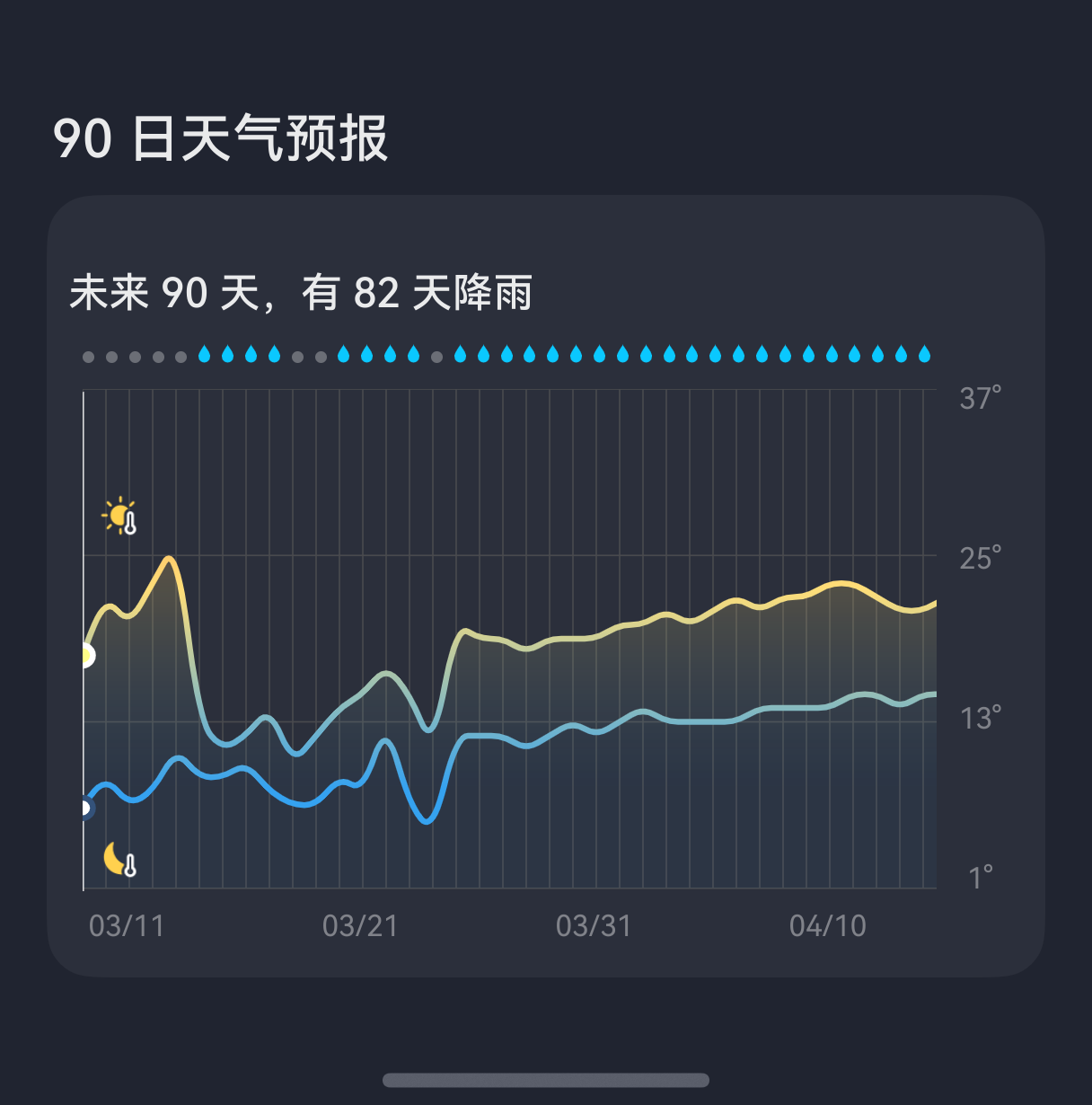Tap the white marker on the high temperature curve

pyautogui.click(x=85, y=656)
